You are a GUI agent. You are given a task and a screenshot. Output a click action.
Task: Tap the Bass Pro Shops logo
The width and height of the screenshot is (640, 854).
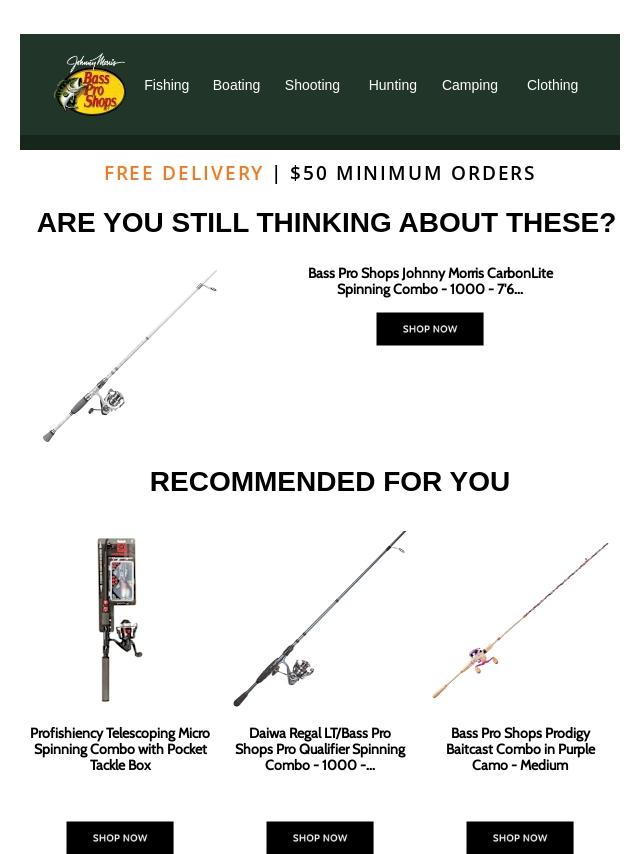pyautogui.click(x=90, y=84)
